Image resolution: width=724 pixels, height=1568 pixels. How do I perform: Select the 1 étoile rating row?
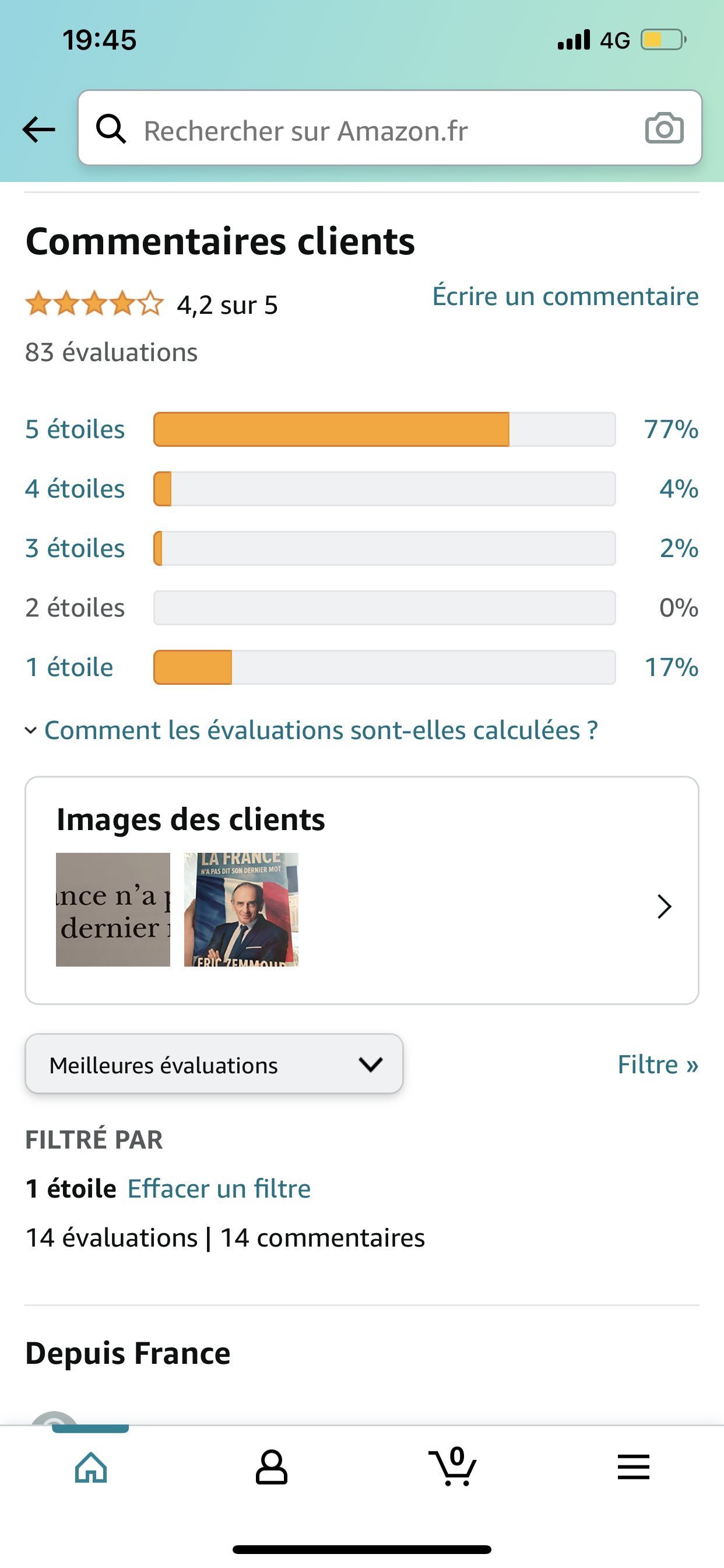361,667
